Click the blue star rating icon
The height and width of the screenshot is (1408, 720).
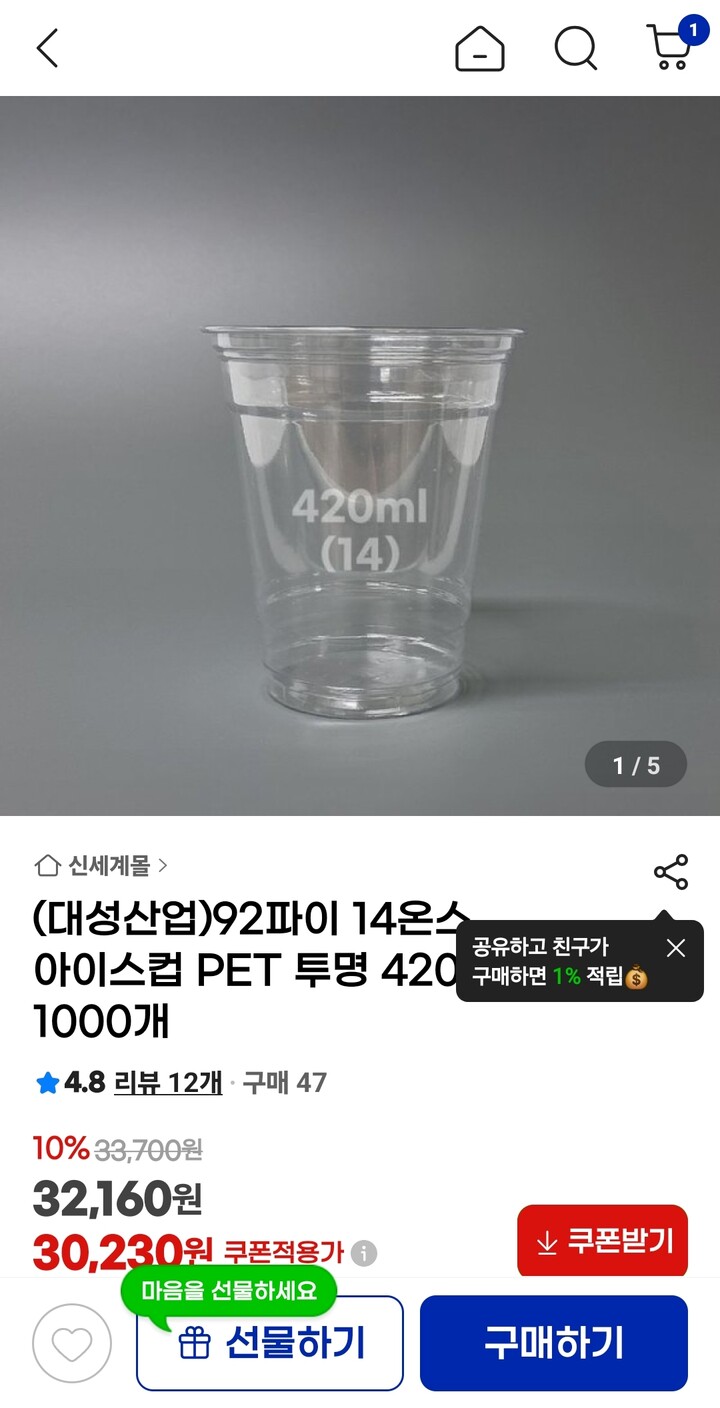[45, 1083]
